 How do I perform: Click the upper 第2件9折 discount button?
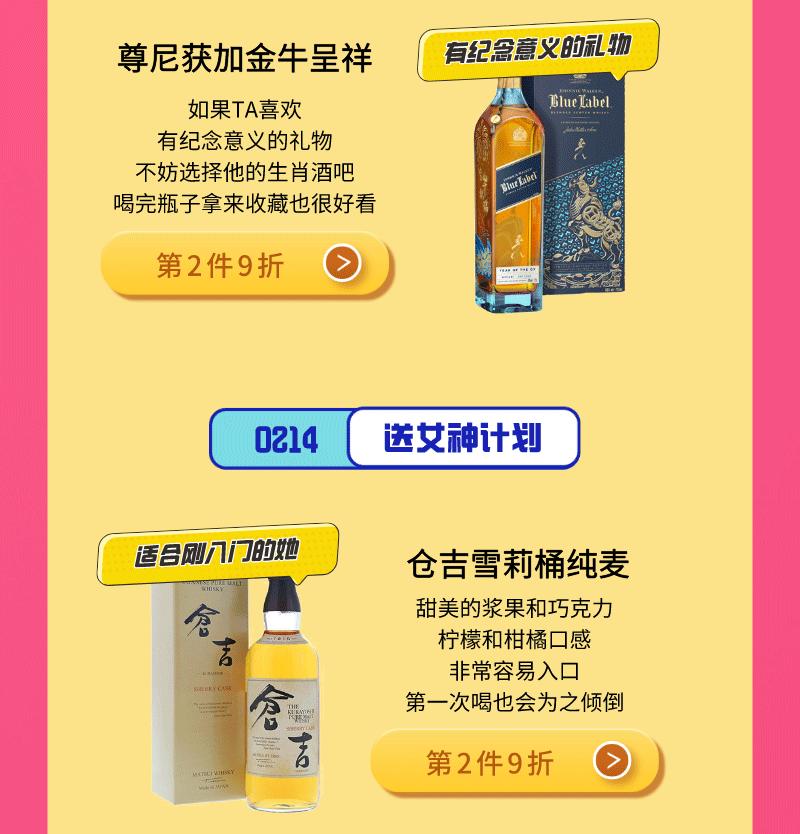[245, 260]
